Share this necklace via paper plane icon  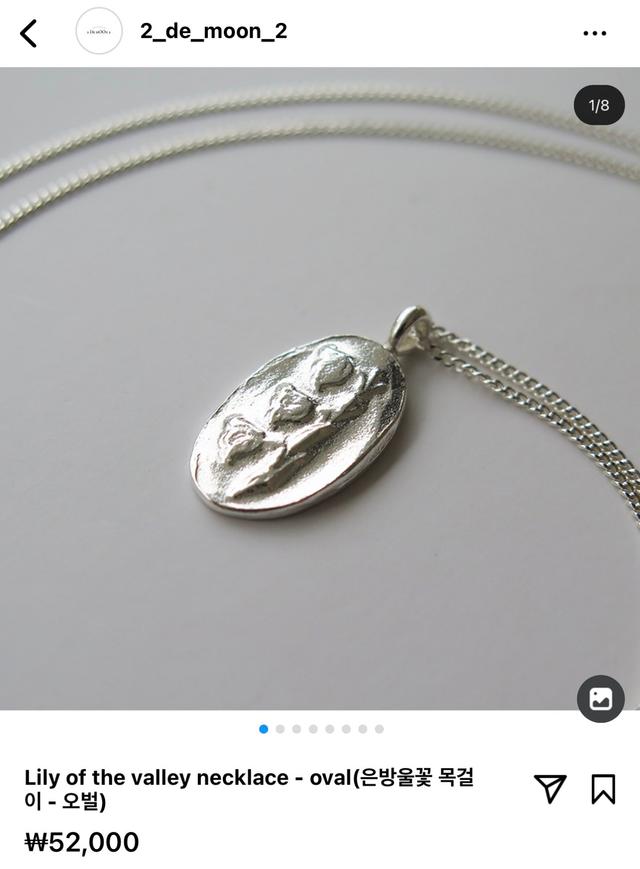550,788
